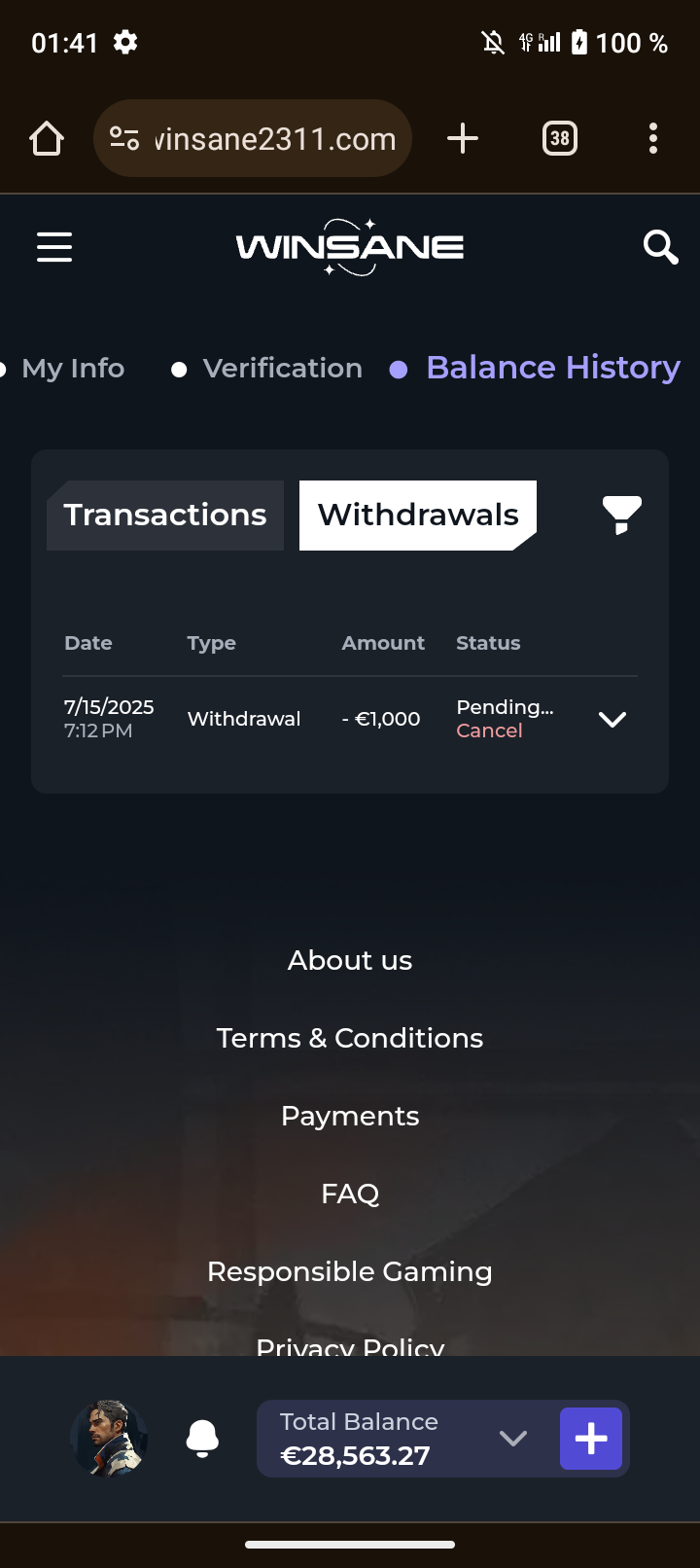700x1568 pixels.
Task: Open the FAQ page
Action: pos(350,1194)
